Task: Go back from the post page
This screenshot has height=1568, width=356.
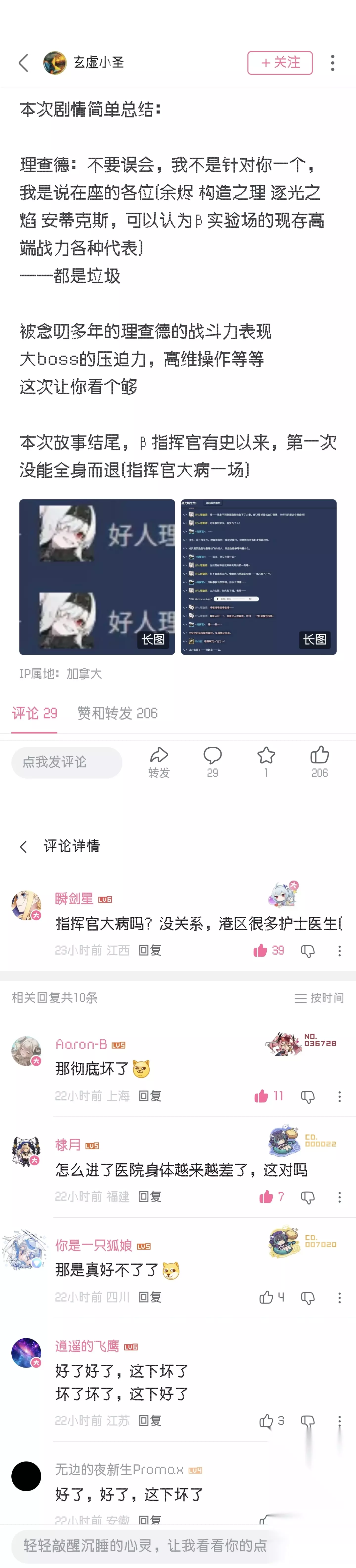Action: [x=24, y=63]
